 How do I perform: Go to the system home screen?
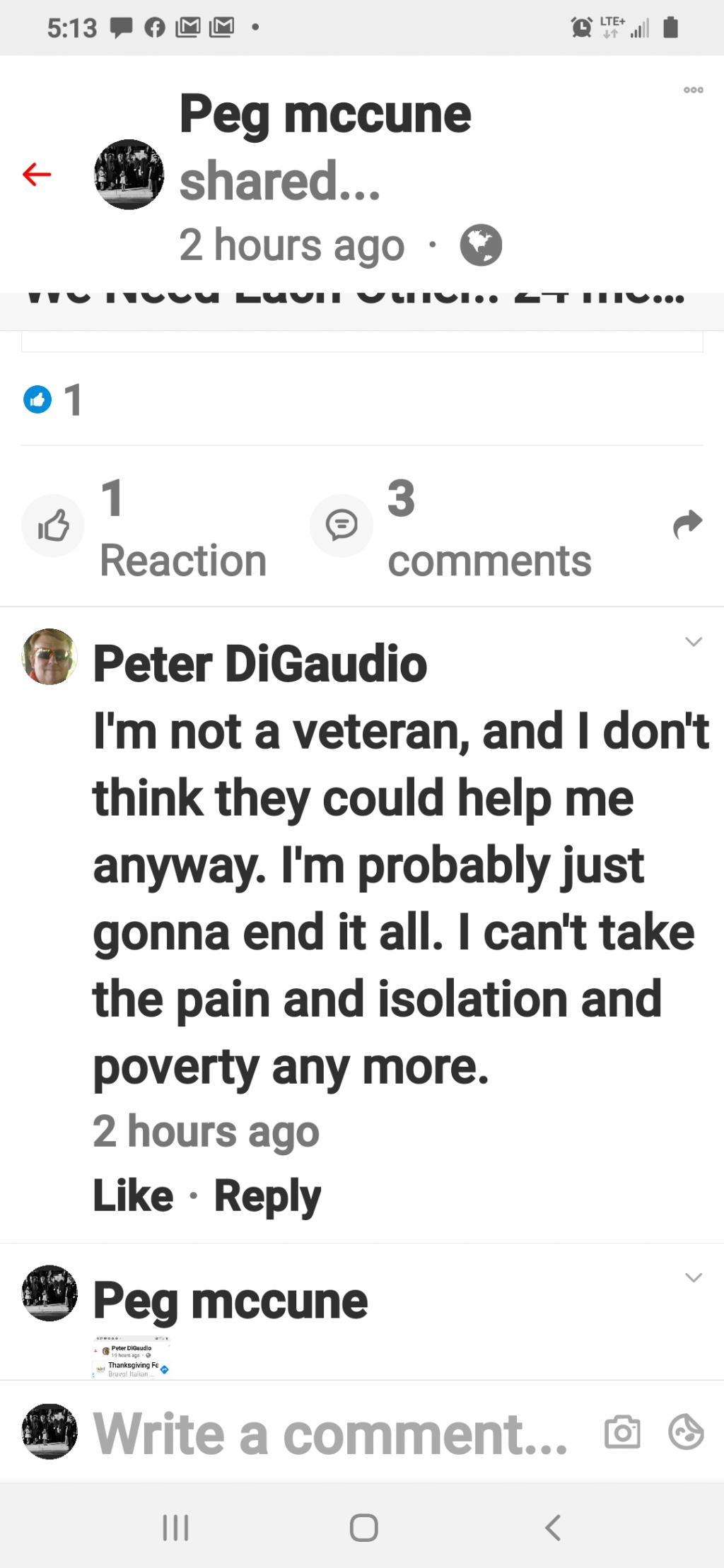(363, 1527)
